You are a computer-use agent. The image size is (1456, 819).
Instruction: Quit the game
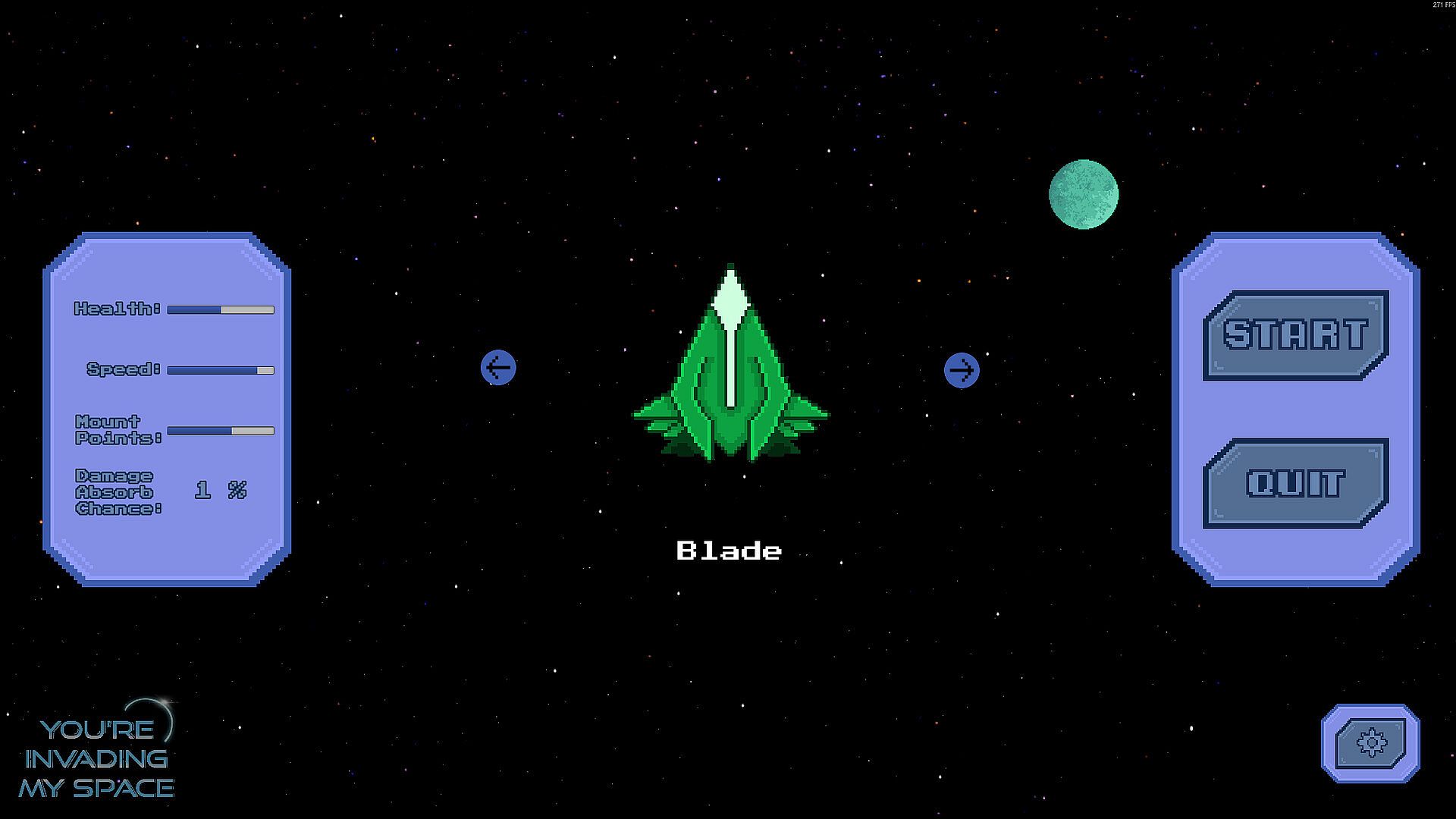click(x=1295, y=483)
